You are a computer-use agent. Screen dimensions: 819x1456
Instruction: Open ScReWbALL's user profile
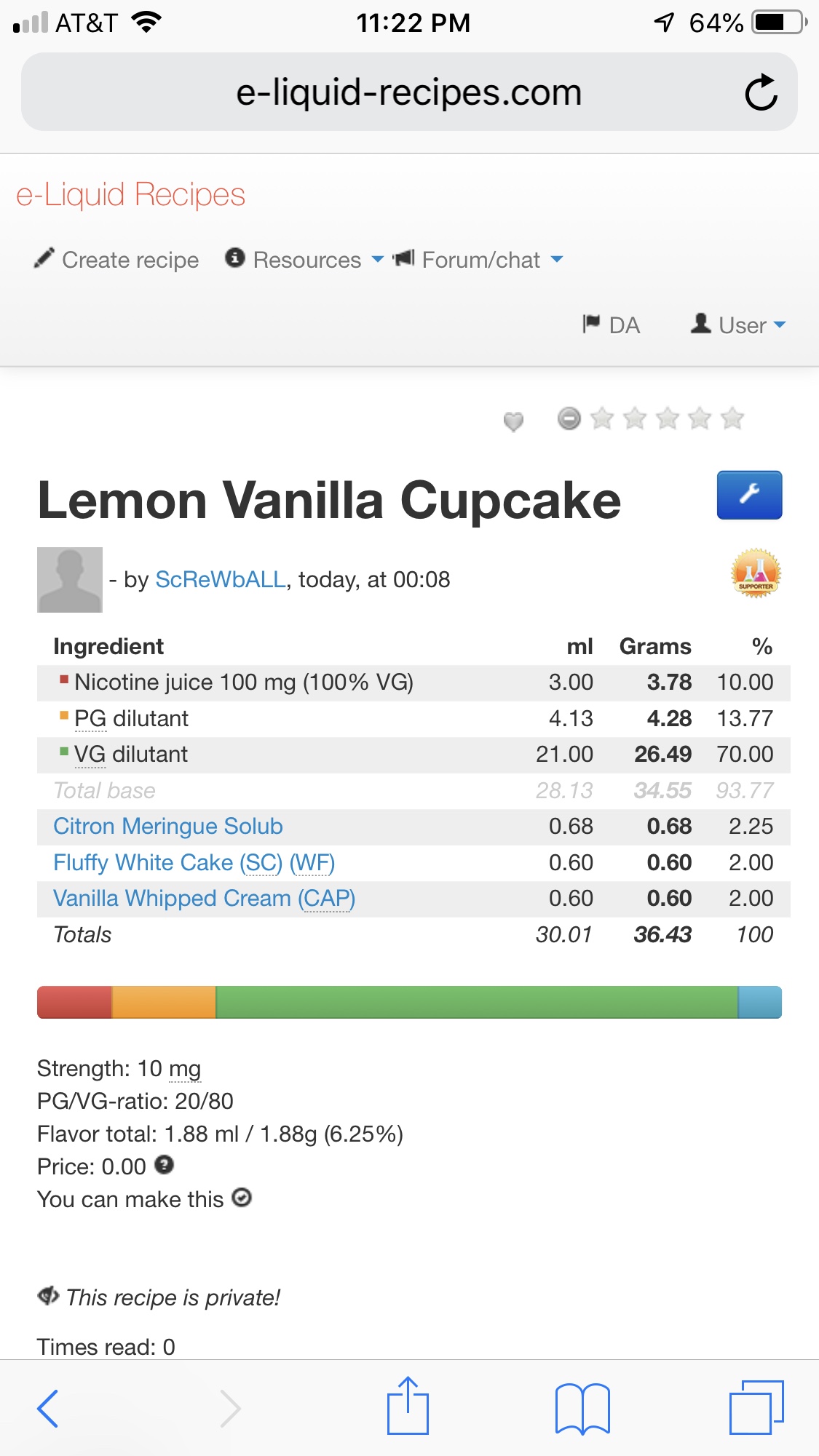(x=221, y=579)
